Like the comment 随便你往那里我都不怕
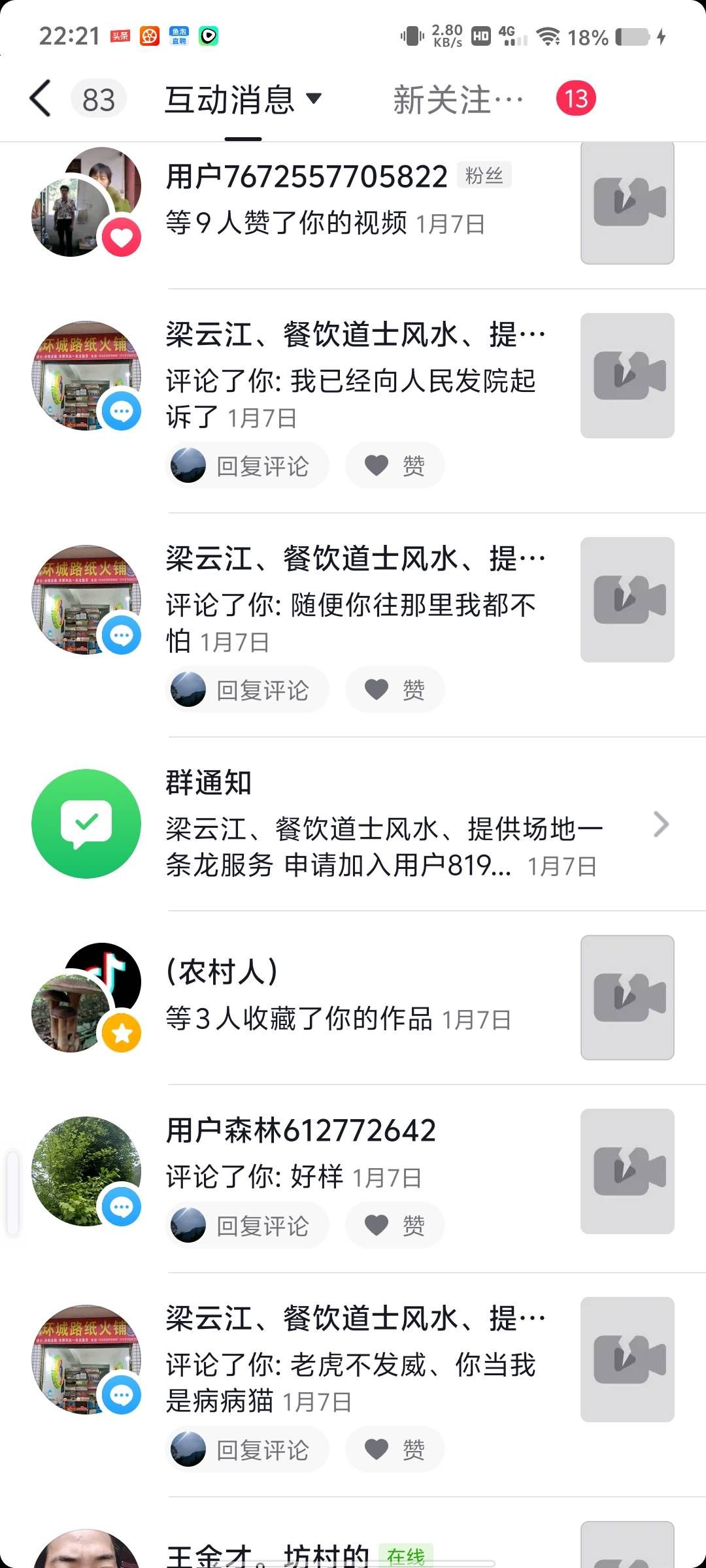Viewport: 706px width, 1568px height. click(395, 690)
